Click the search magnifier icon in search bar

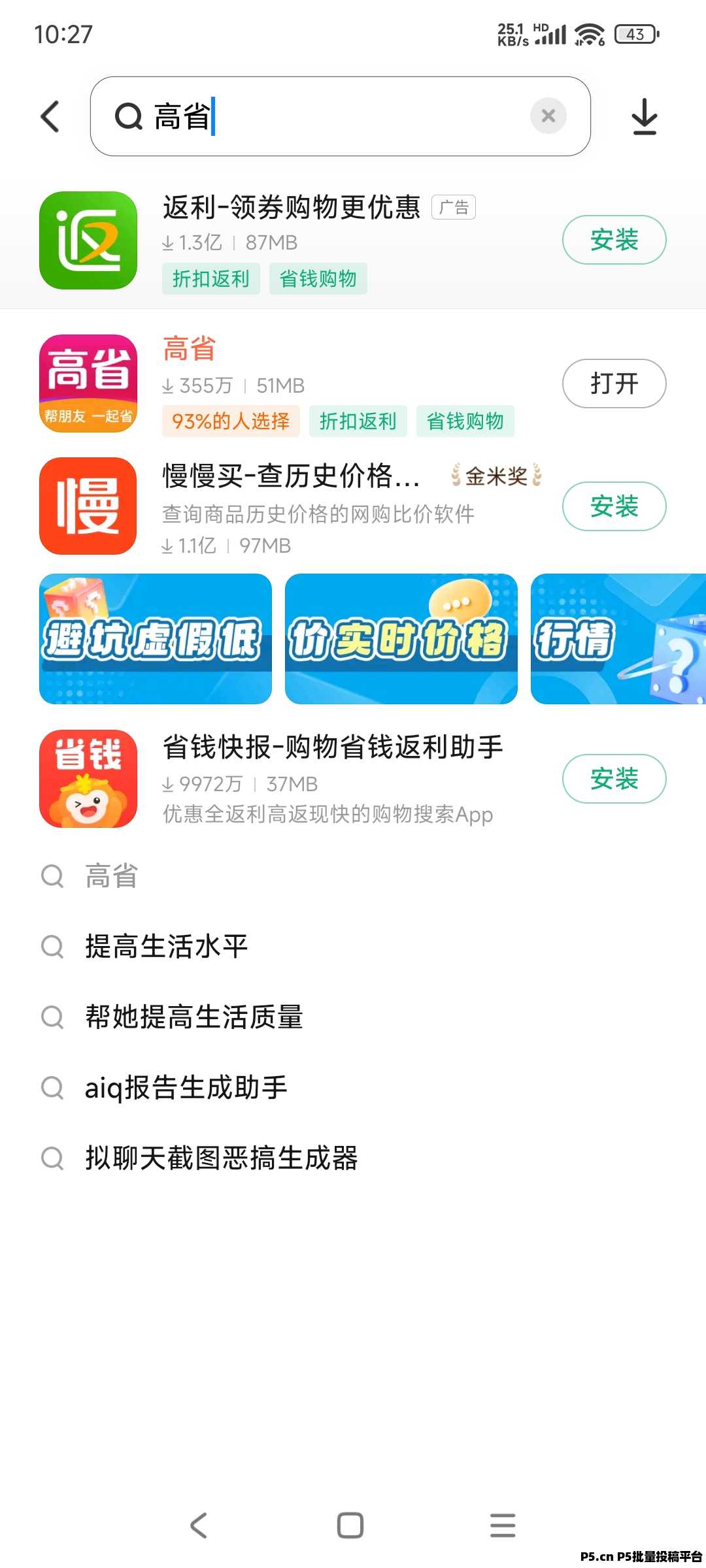coord(128,116)
